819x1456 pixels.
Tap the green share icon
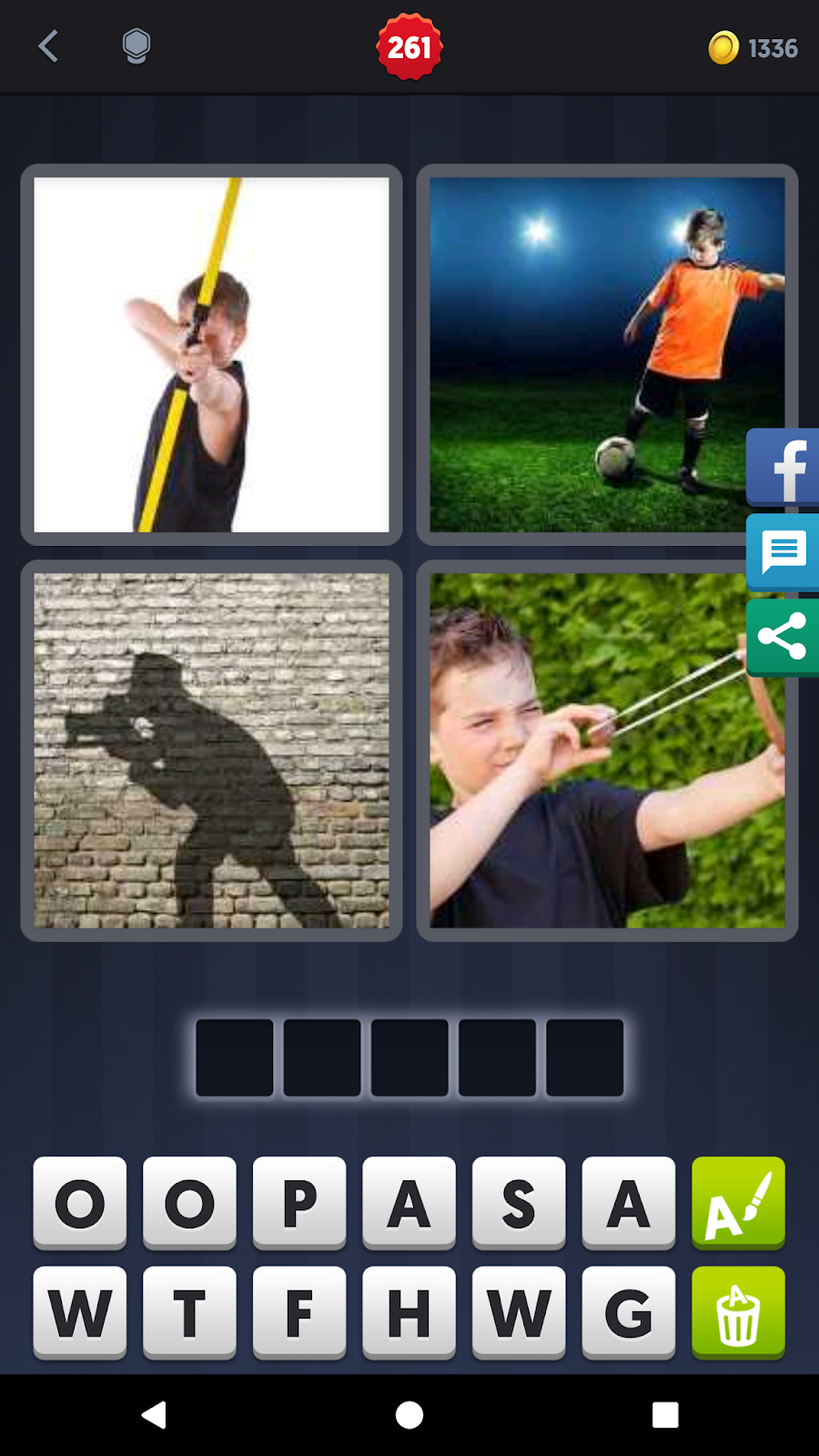pyautogui.click(x=784, y=636)
